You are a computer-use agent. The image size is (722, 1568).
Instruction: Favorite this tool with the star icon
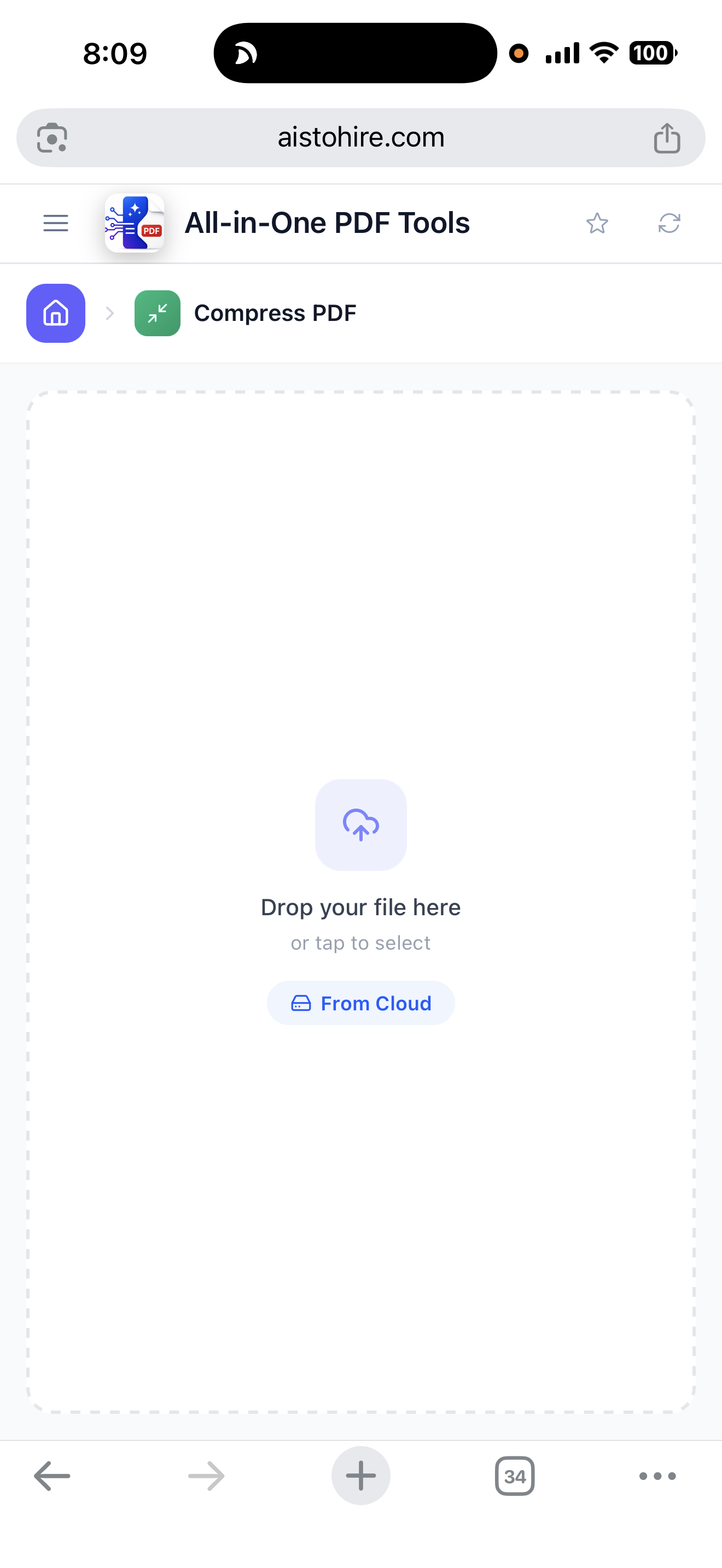point(597,224)
